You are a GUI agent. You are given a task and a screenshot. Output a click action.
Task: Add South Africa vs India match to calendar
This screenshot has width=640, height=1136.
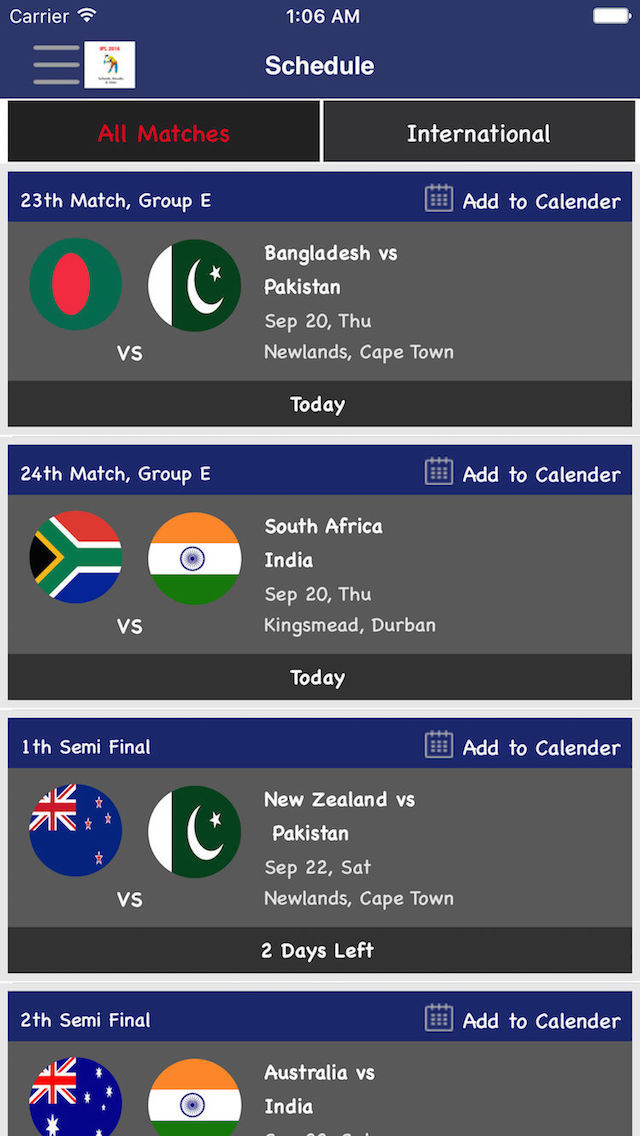[x=523, y=473]
